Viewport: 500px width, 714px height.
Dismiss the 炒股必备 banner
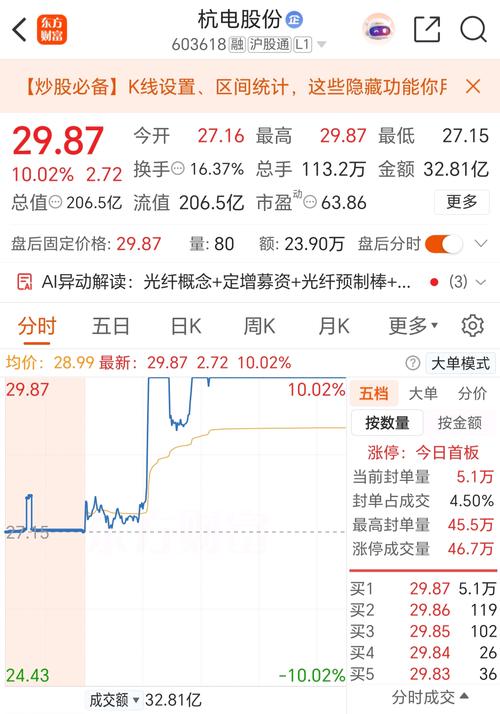click(473, 86)
